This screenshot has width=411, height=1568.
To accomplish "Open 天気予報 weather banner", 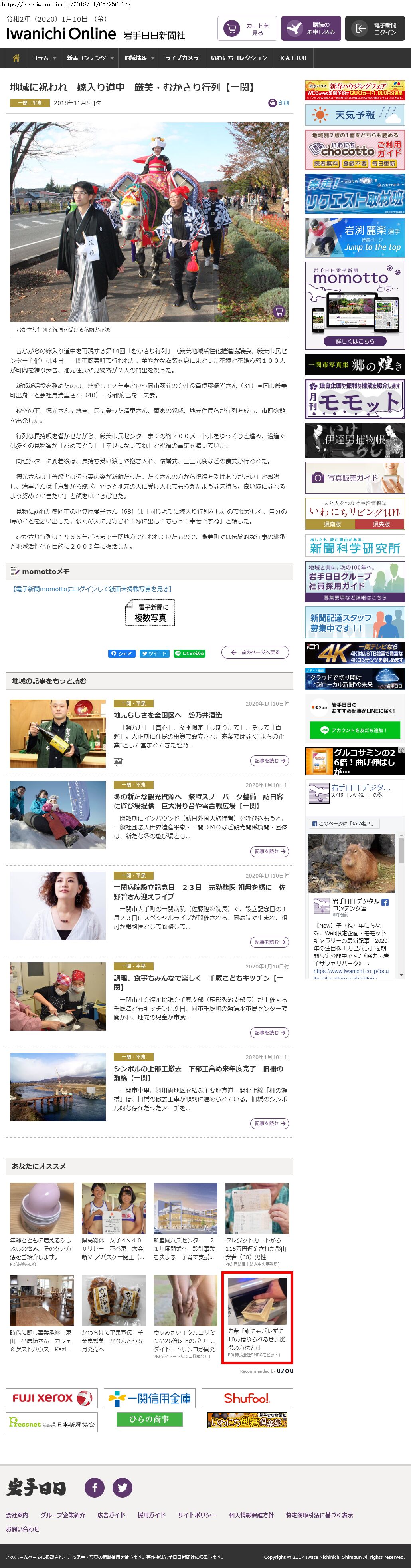I will pos(354,115).
